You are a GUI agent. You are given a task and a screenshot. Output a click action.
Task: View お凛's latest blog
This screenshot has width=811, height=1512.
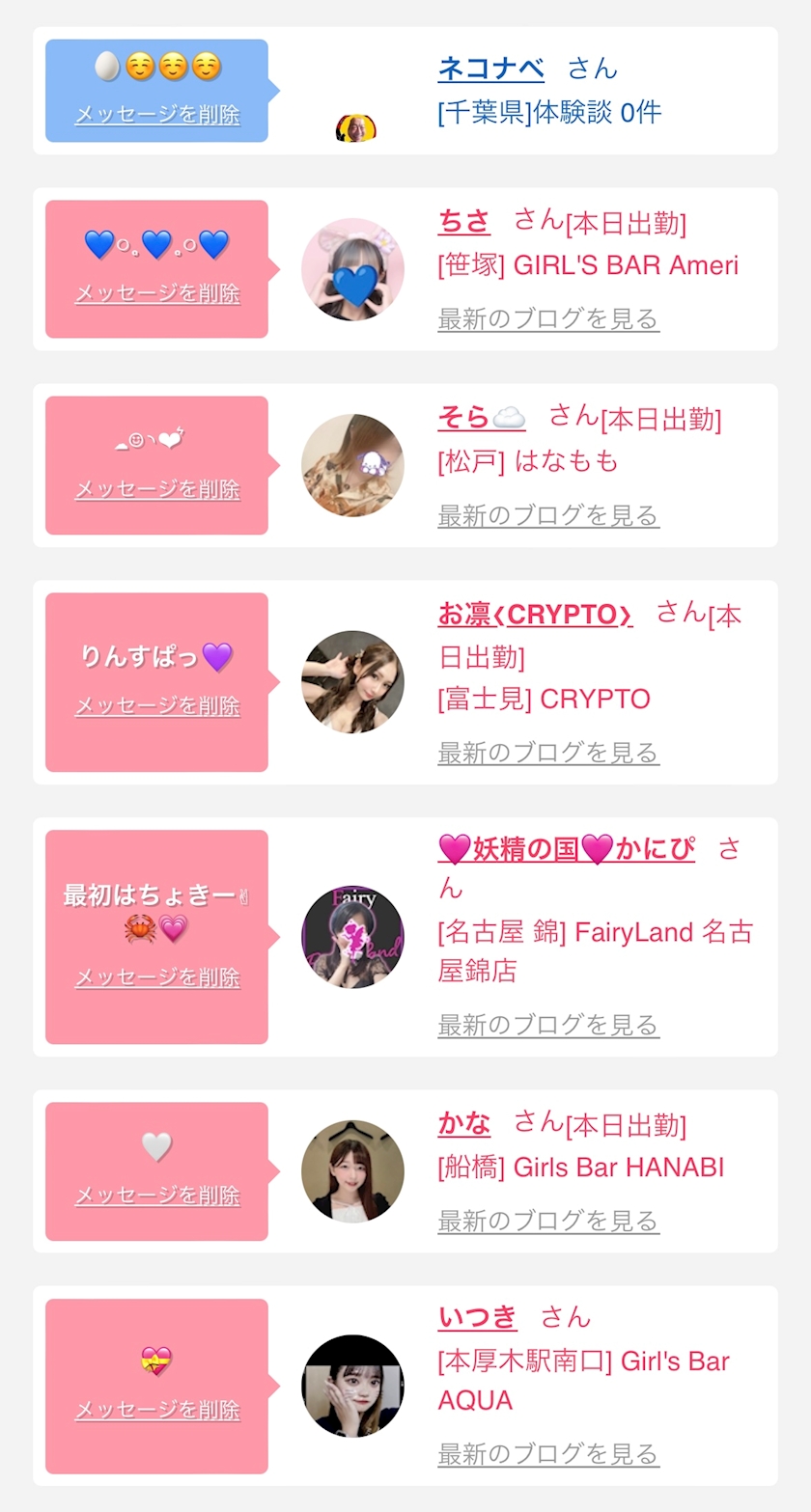pos(548,753)
